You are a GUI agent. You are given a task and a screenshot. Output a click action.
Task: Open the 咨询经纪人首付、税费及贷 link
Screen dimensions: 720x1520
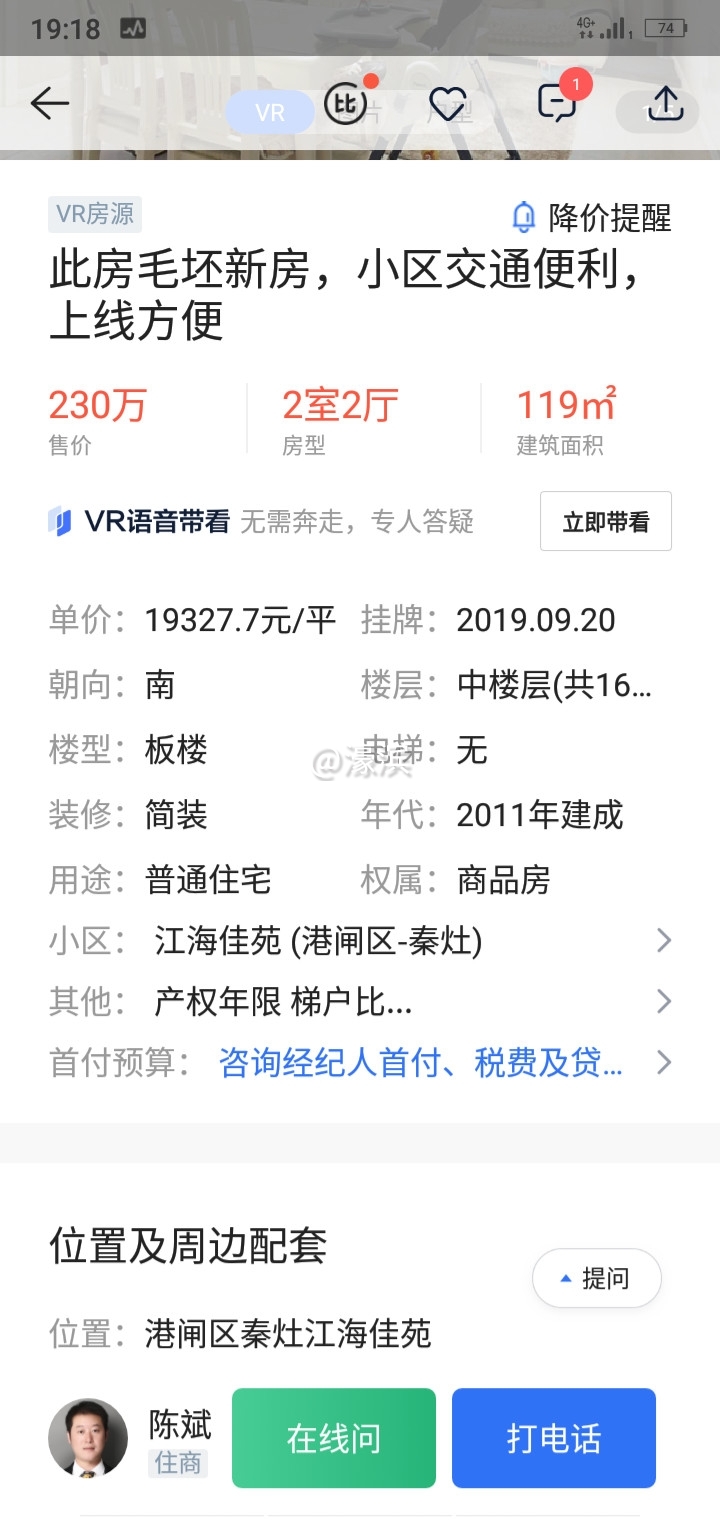(x=416, y=1063)
